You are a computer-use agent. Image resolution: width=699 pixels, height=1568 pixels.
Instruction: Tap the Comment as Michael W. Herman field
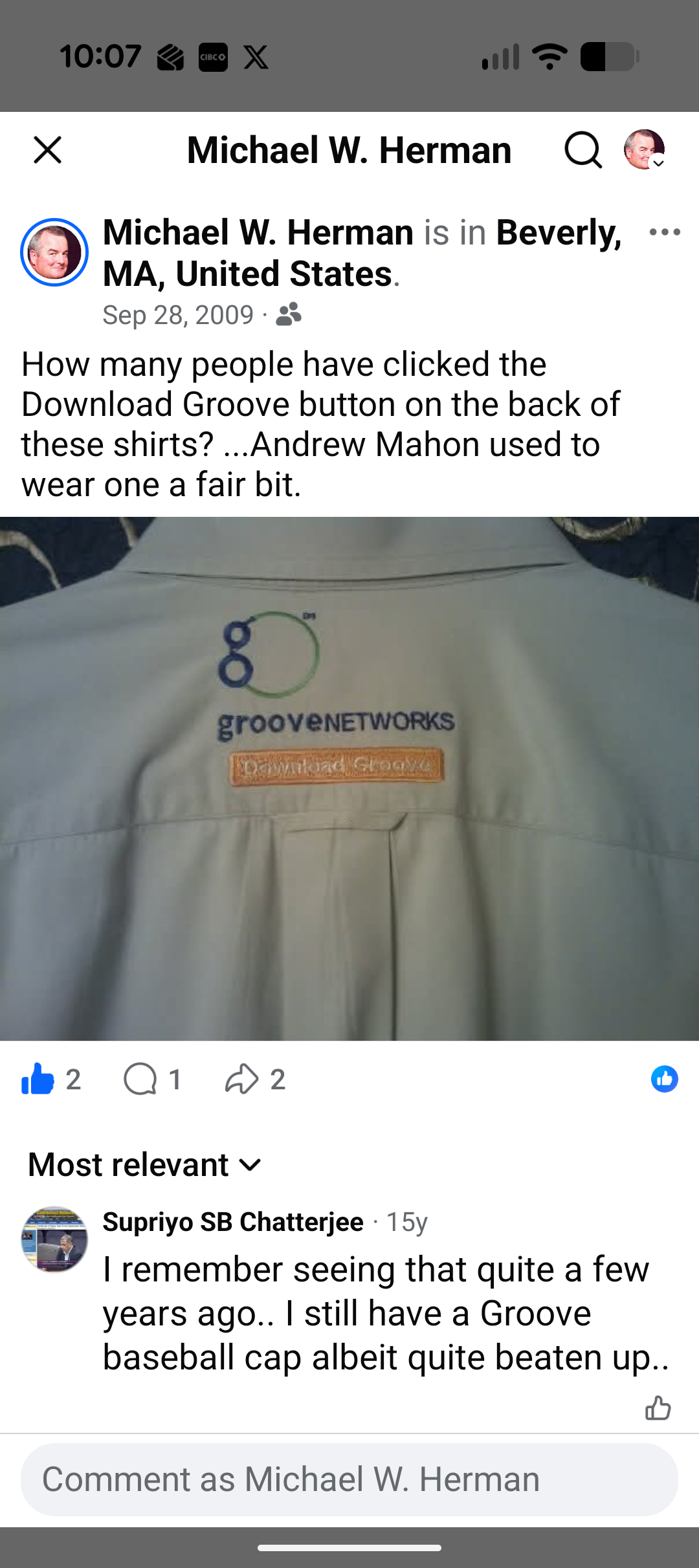click(349, 1479)
